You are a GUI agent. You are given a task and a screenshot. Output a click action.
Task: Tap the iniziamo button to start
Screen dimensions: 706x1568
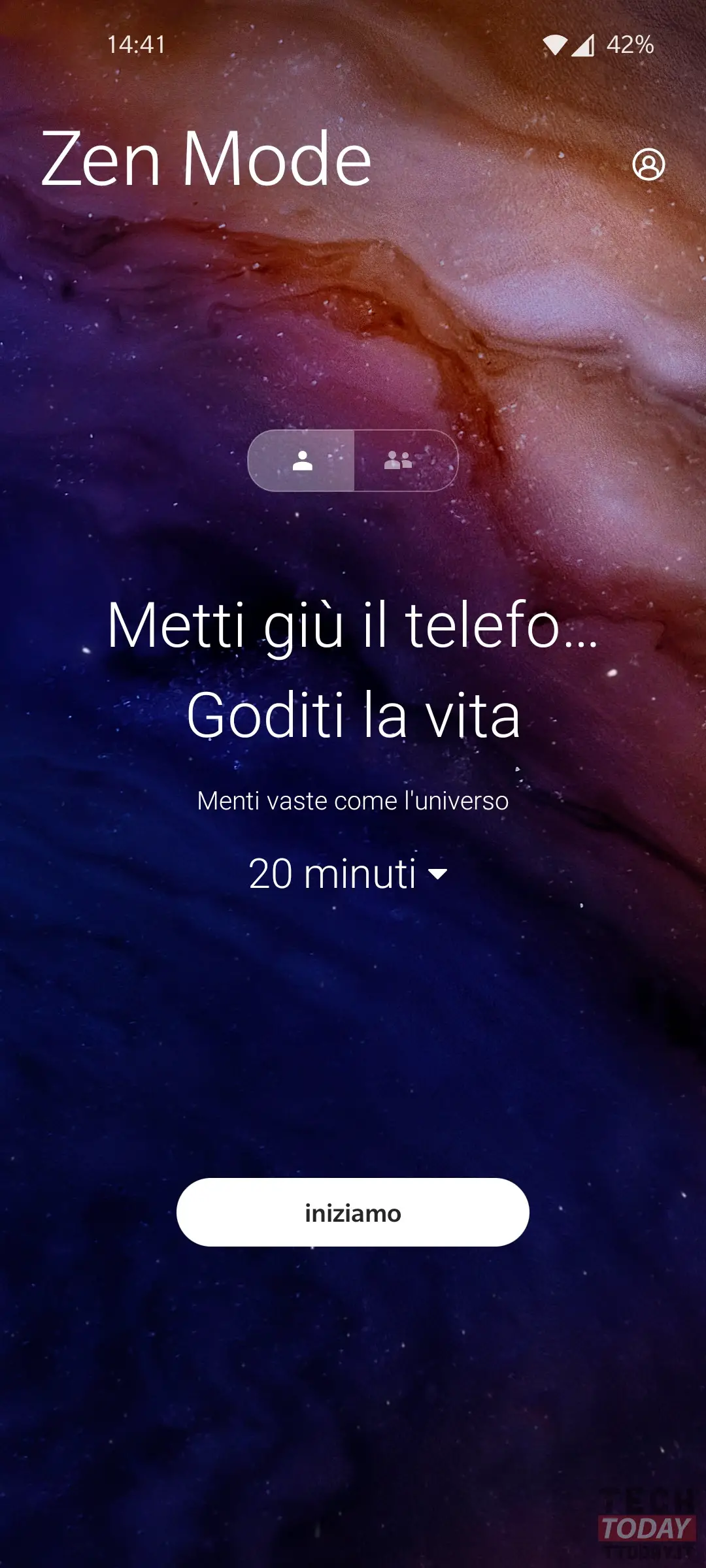coord(353,1213)
